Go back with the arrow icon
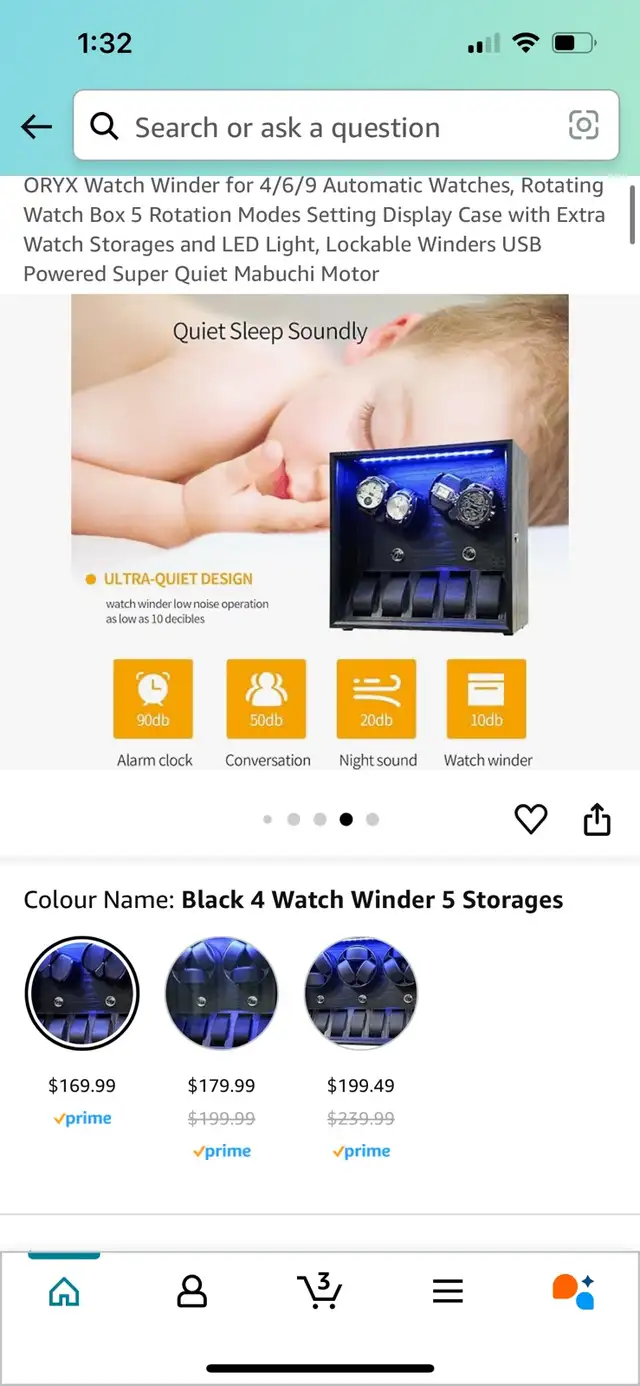This screenshot has height=1386, width=640. tap(36, 126)
